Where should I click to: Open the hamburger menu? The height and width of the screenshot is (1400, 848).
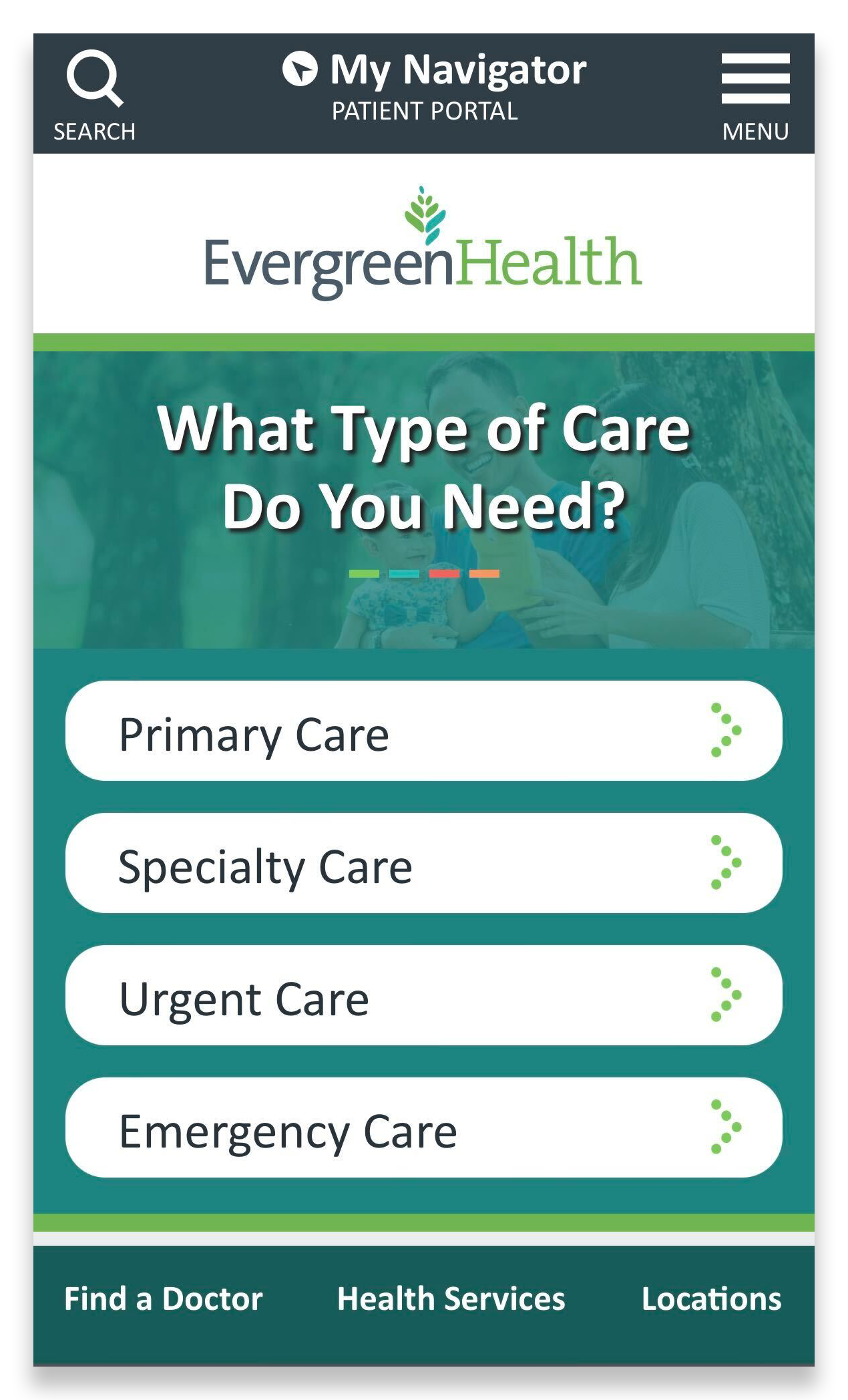pos(755,78)
